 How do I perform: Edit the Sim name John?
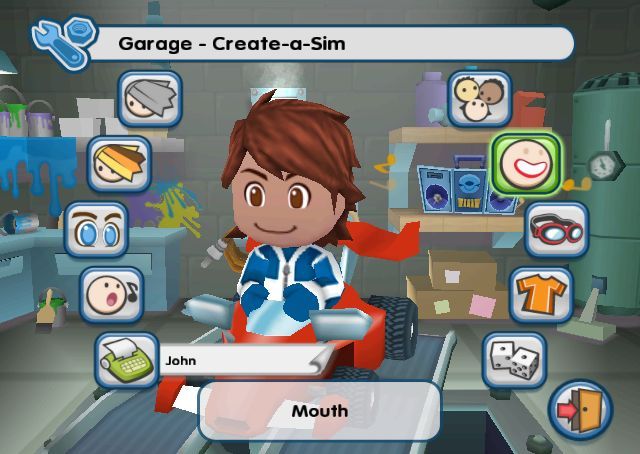[x=232, y=361]
